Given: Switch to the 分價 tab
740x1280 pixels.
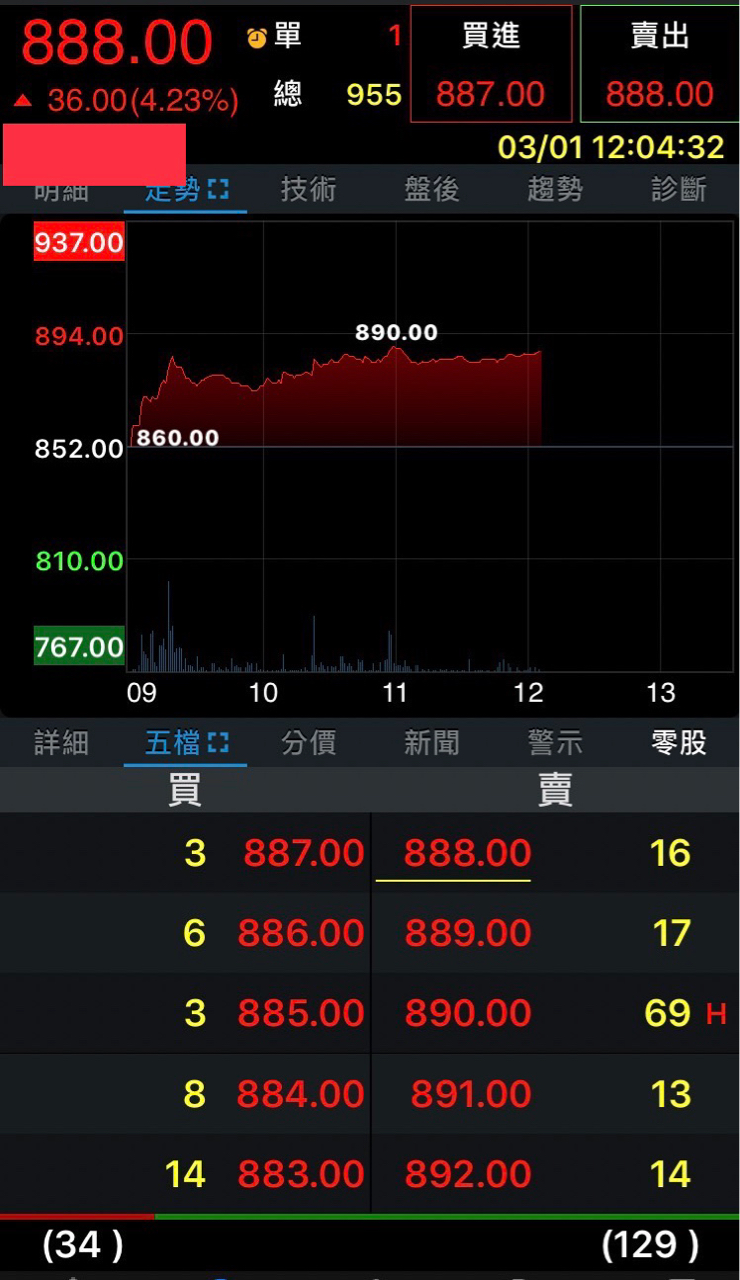Looking at the screenshot, I should click(308, 743).
